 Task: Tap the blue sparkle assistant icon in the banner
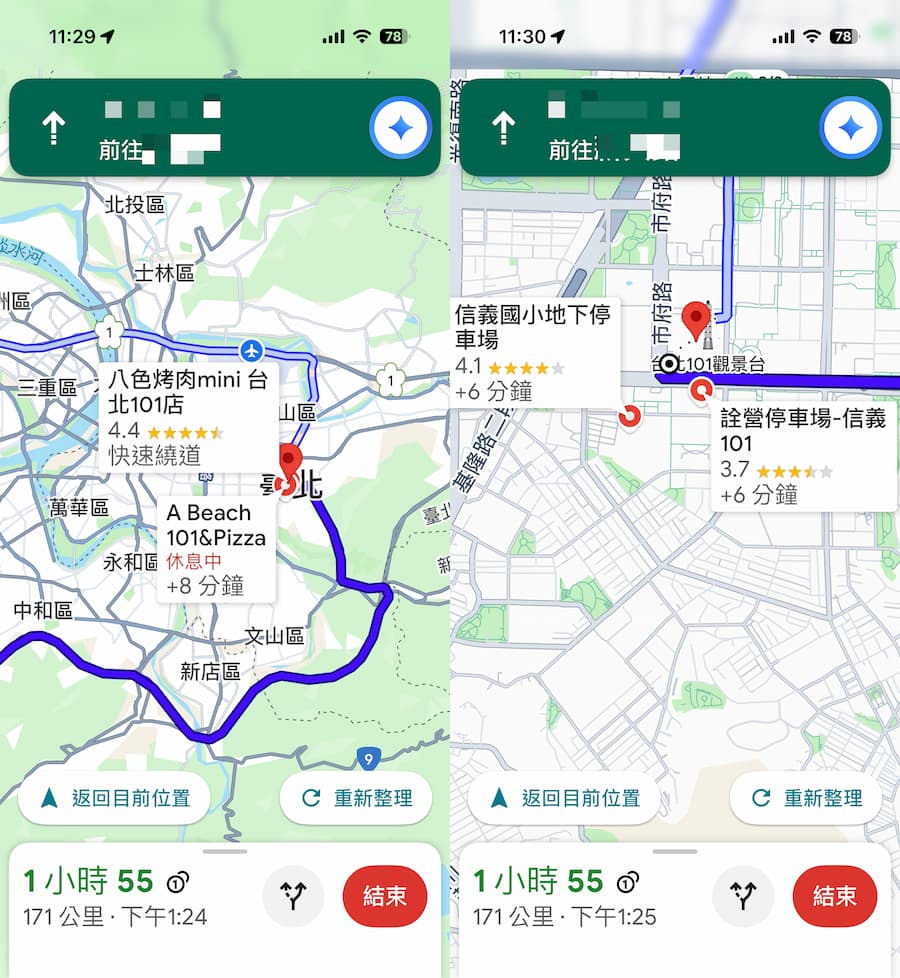[x=401, y=128]
